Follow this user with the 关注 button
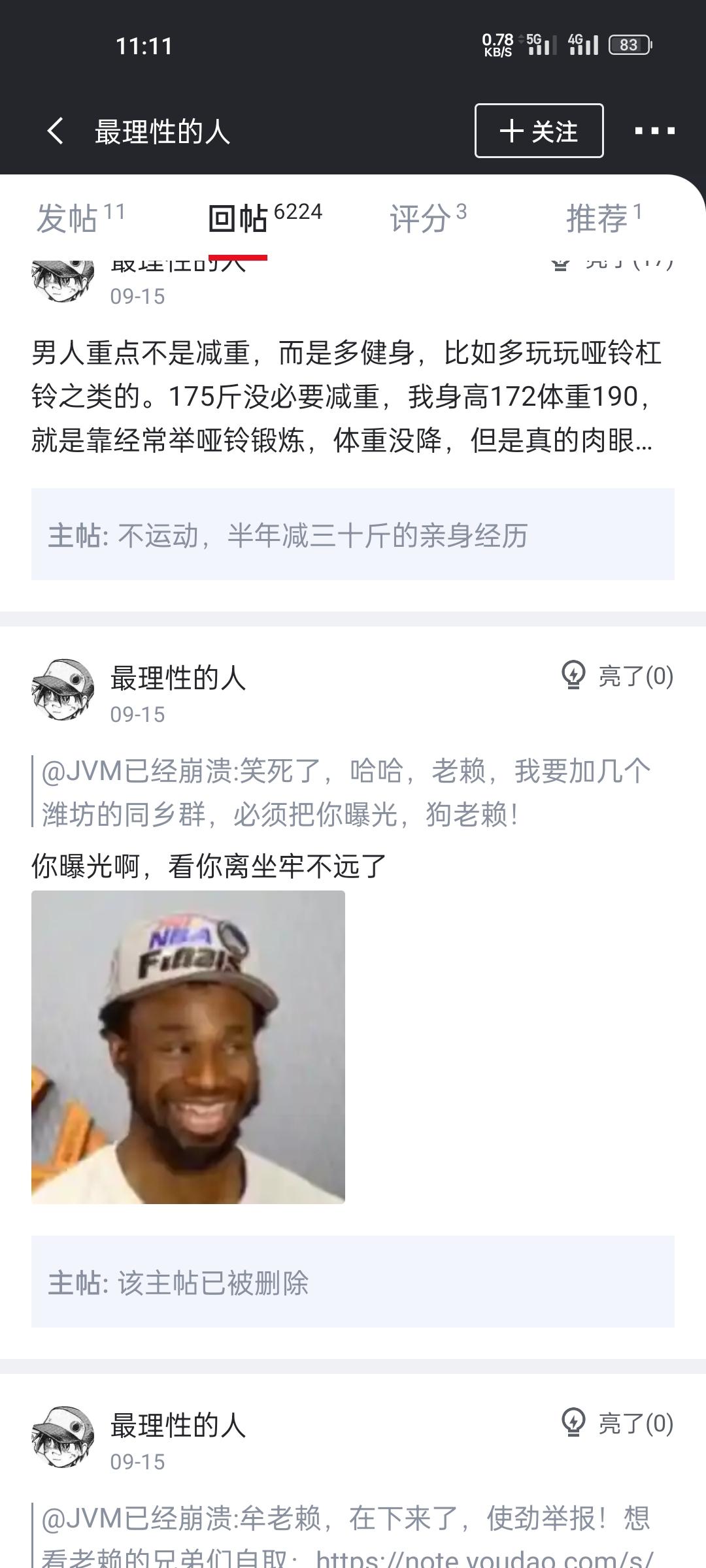 coord(539,131)
